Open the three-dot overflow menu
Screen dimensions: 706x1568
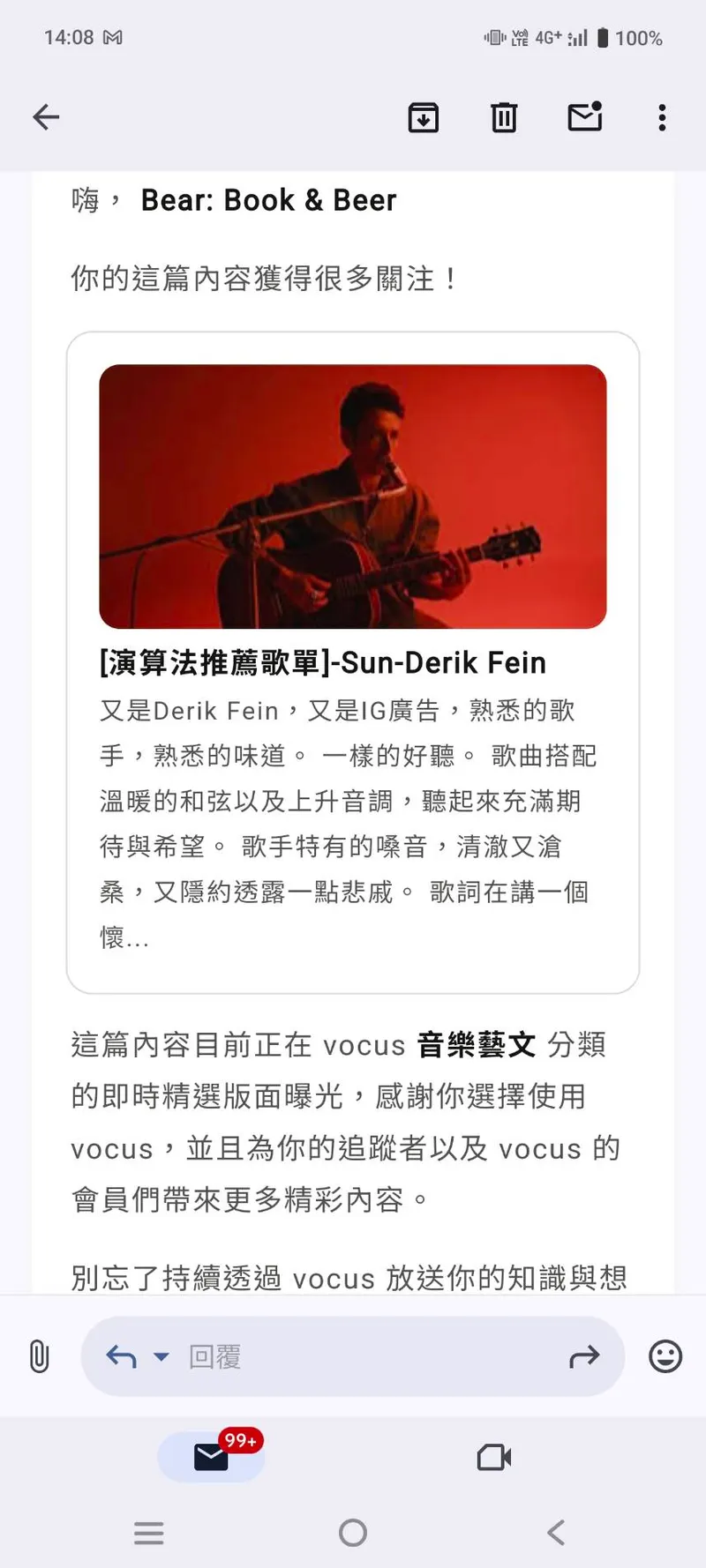662,117
